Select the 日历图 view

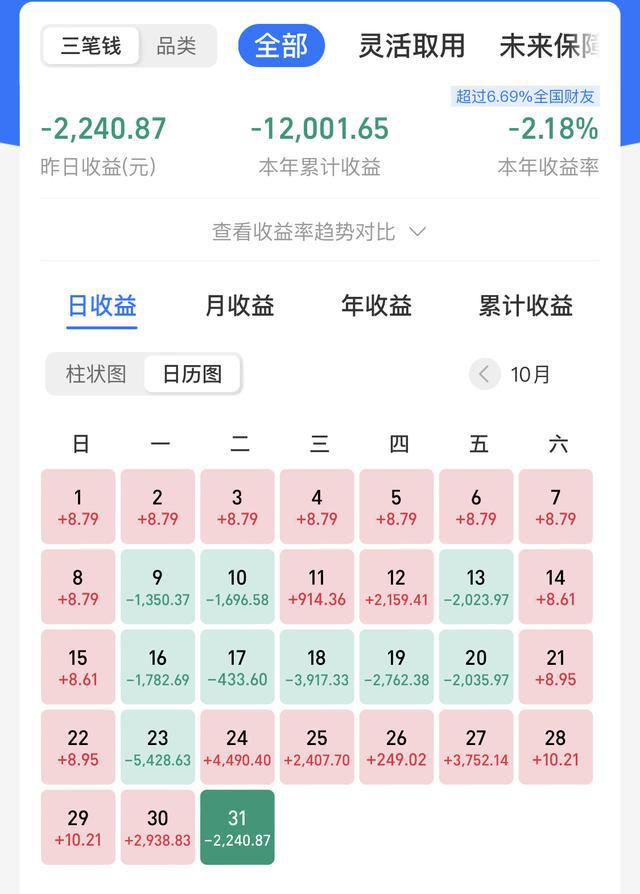coord(192,374)
